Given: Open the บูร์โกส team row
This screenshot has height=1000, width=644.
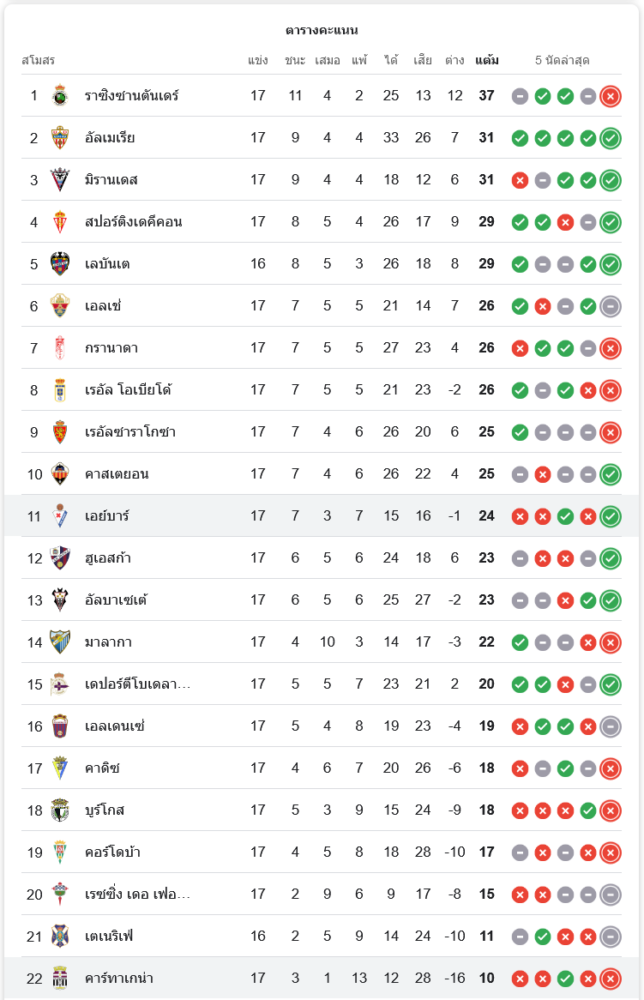Looking at the screenshot, I should tap(105, 810).
